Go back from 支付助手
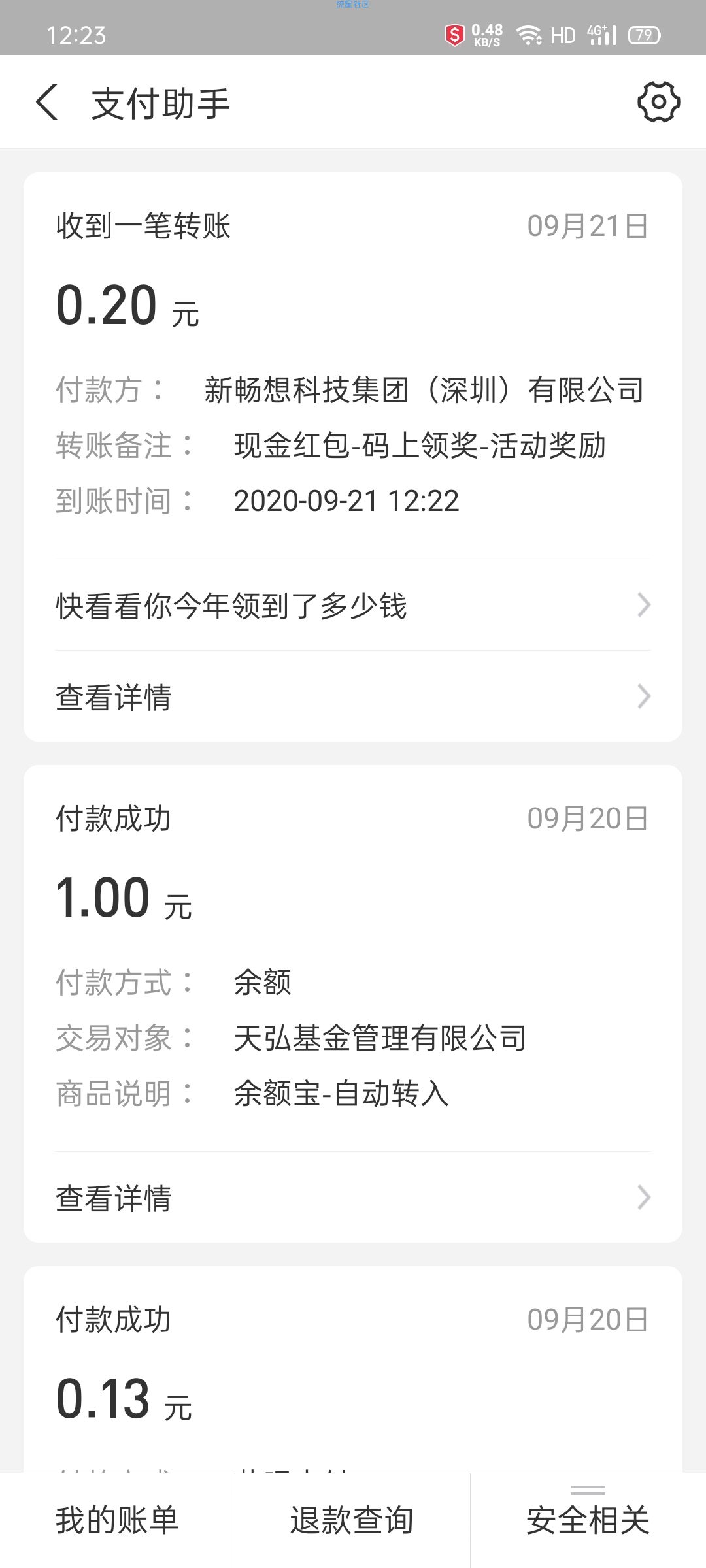 tap(47, 103)
